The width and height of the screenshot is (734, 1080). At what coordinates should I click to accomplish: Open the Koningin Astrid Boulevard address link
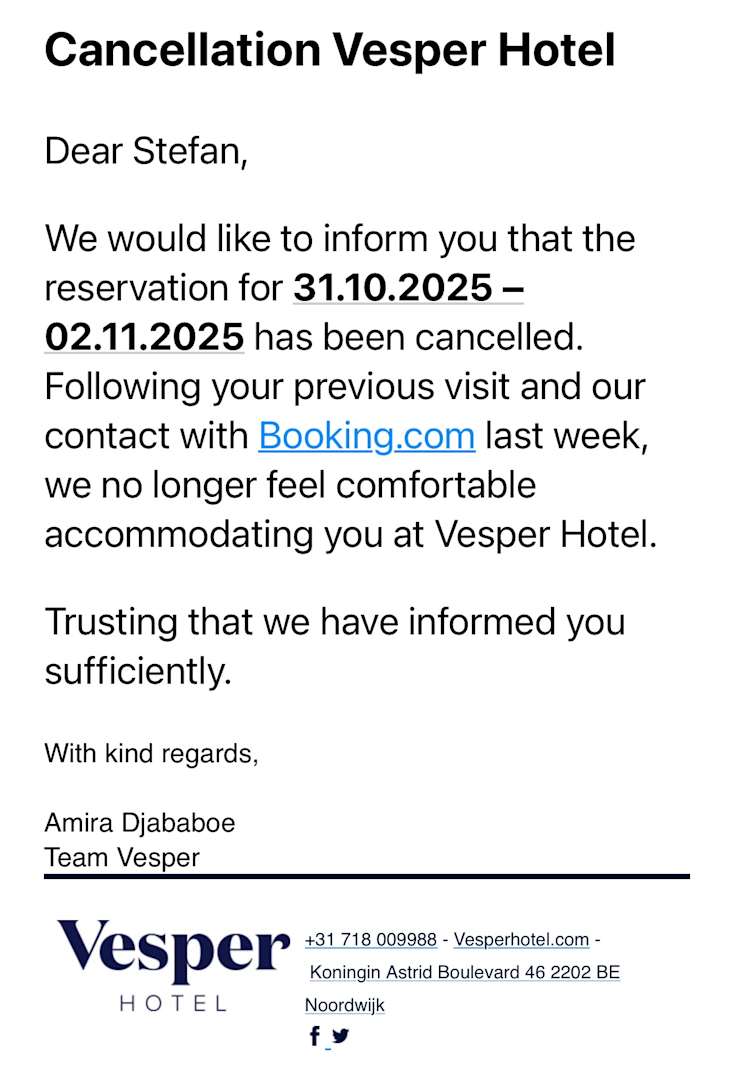point(464,972)
